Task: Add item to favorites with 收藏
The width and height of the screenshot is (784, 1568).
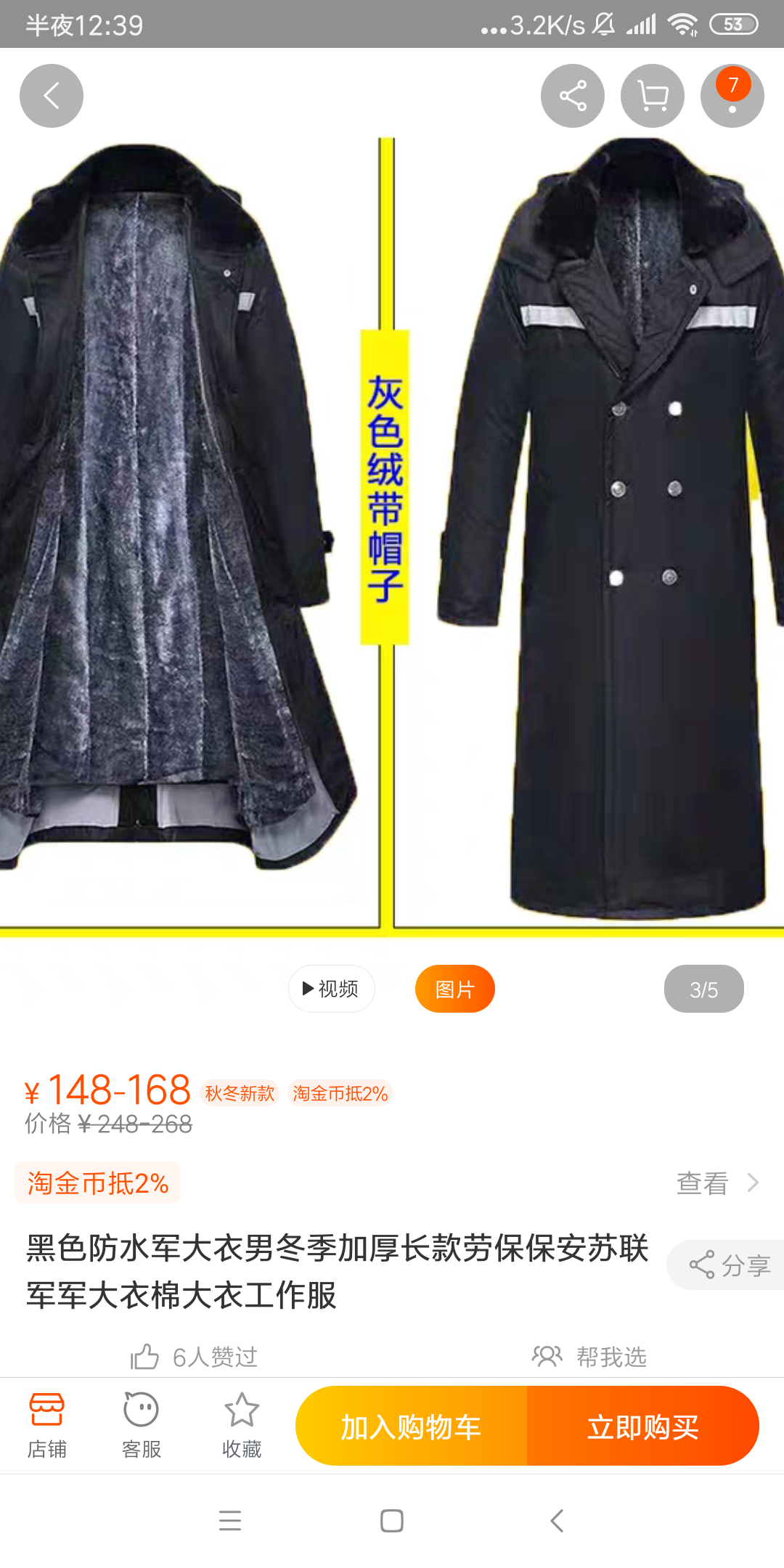Action: pyautogui.click(x=242, y=1426)
